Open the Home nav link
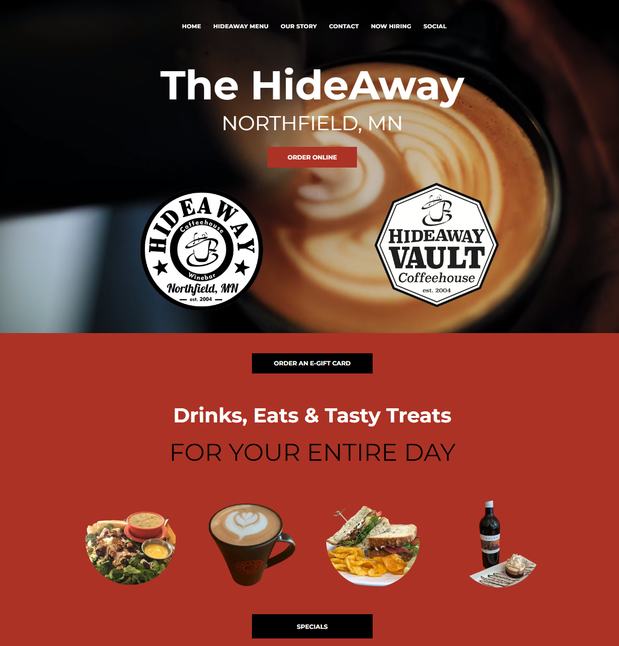 [x=191, y=26]
